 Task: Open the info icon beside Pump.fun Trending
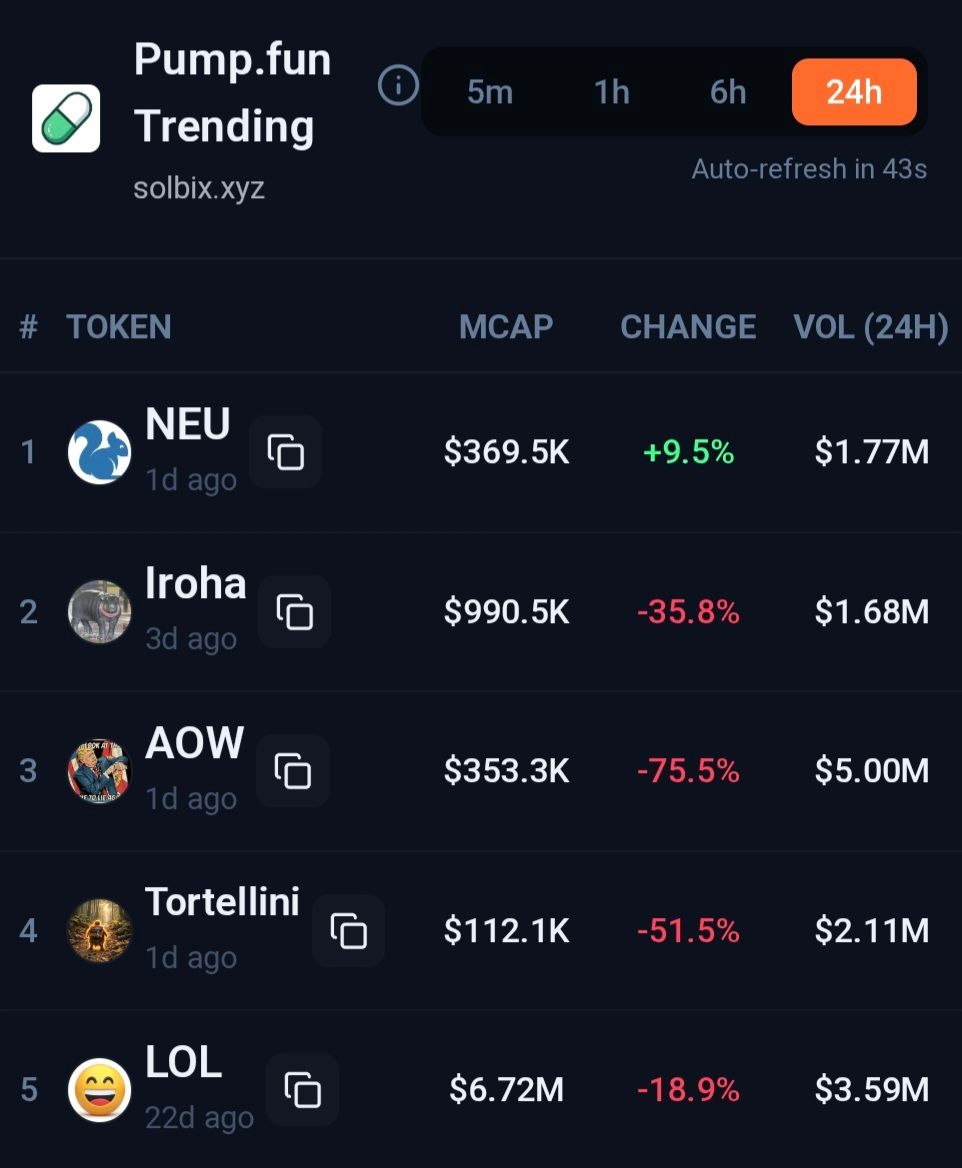pos(398,87)
